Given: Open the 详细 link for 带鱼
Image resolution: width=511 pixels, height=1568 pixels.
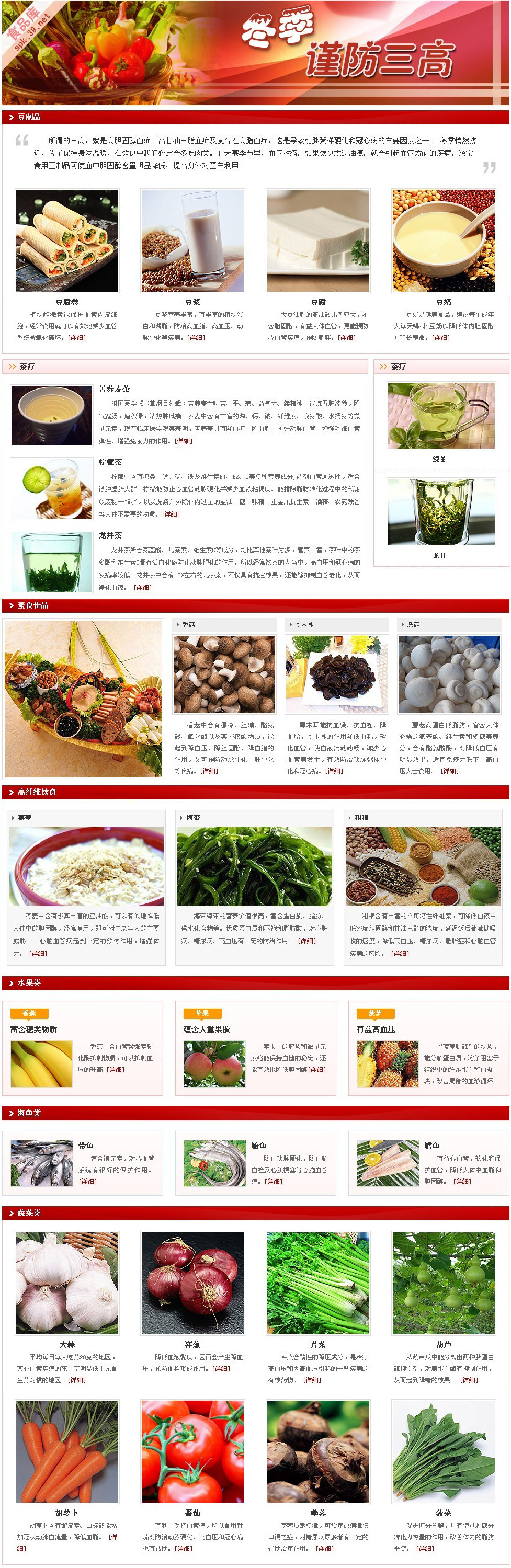Looking at the screenshot, I should coord(88,1181).
